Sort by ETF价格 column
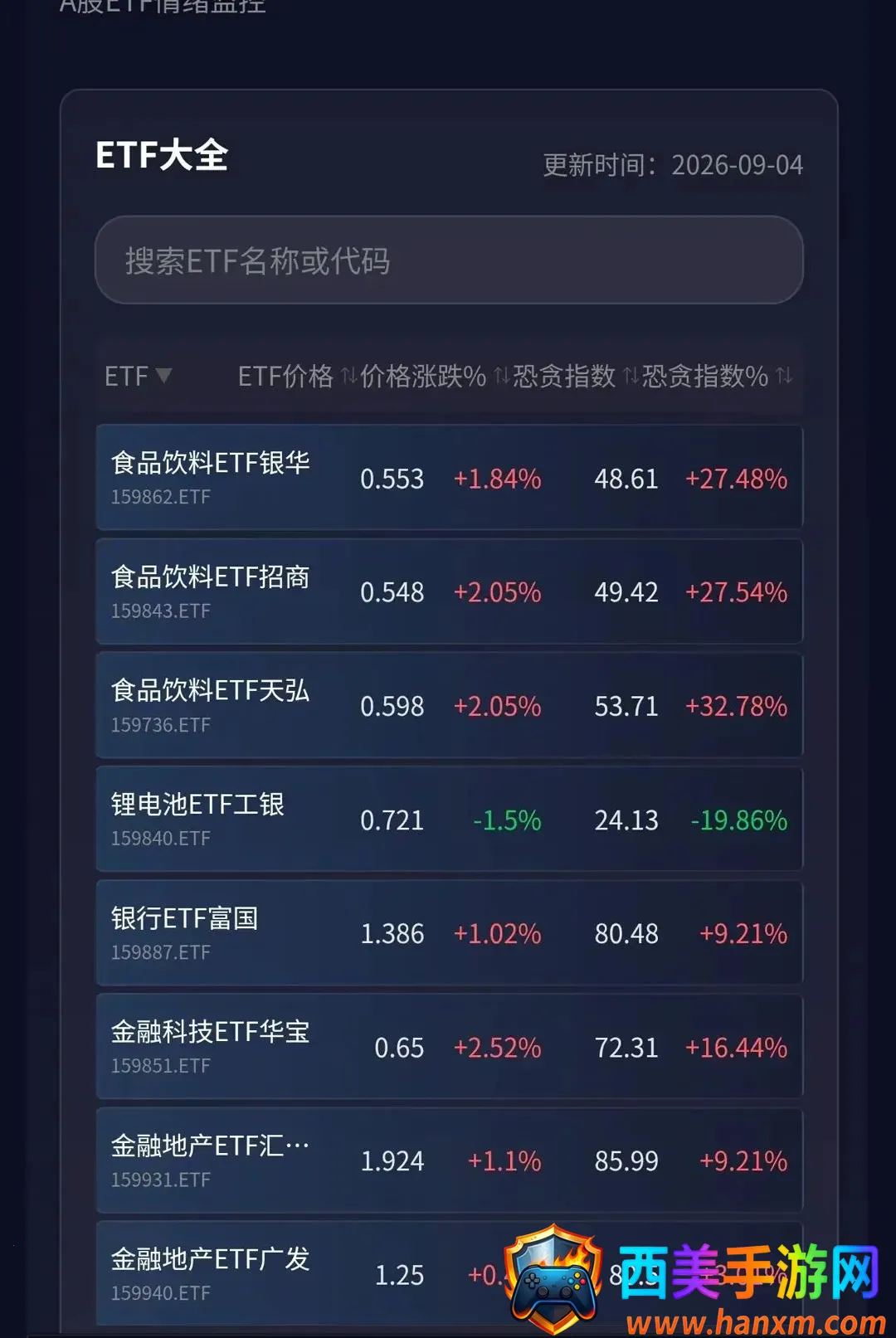This screenshot has height=1338, width=896. click(296, 377)
